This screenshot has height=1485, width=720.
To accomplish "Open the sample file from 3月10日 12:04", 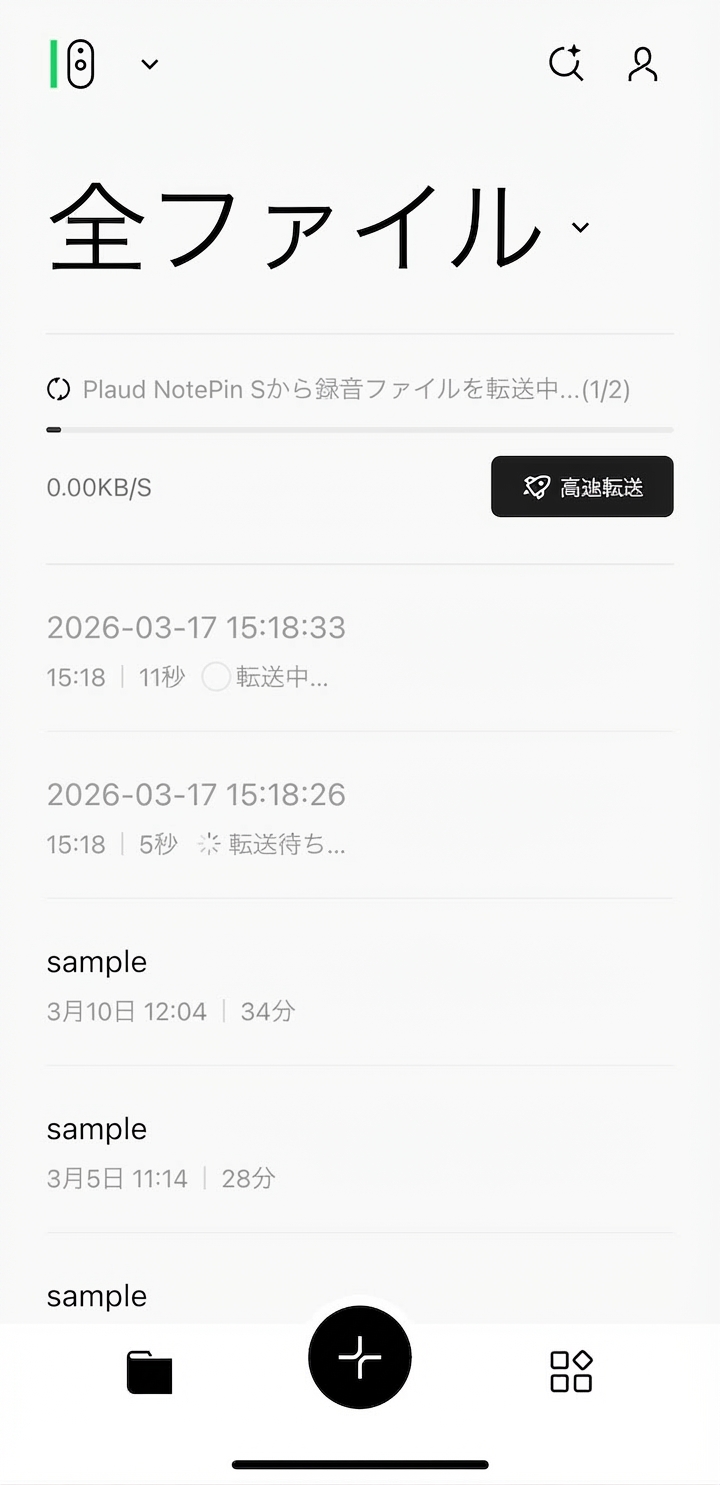I will tap(170, 983).
